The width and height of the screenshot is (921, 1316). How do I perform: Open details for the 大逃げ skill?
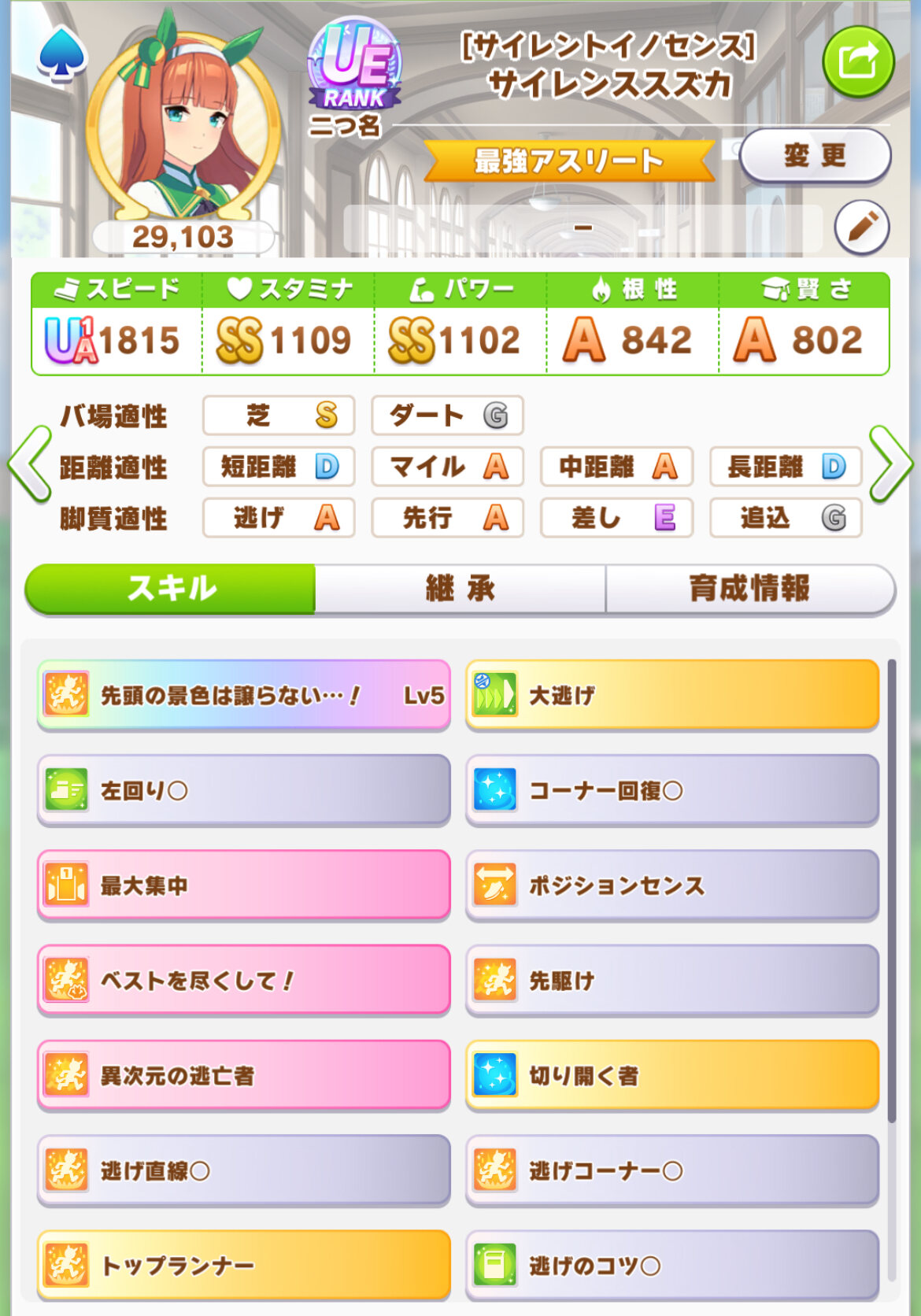tap(672, 695)
